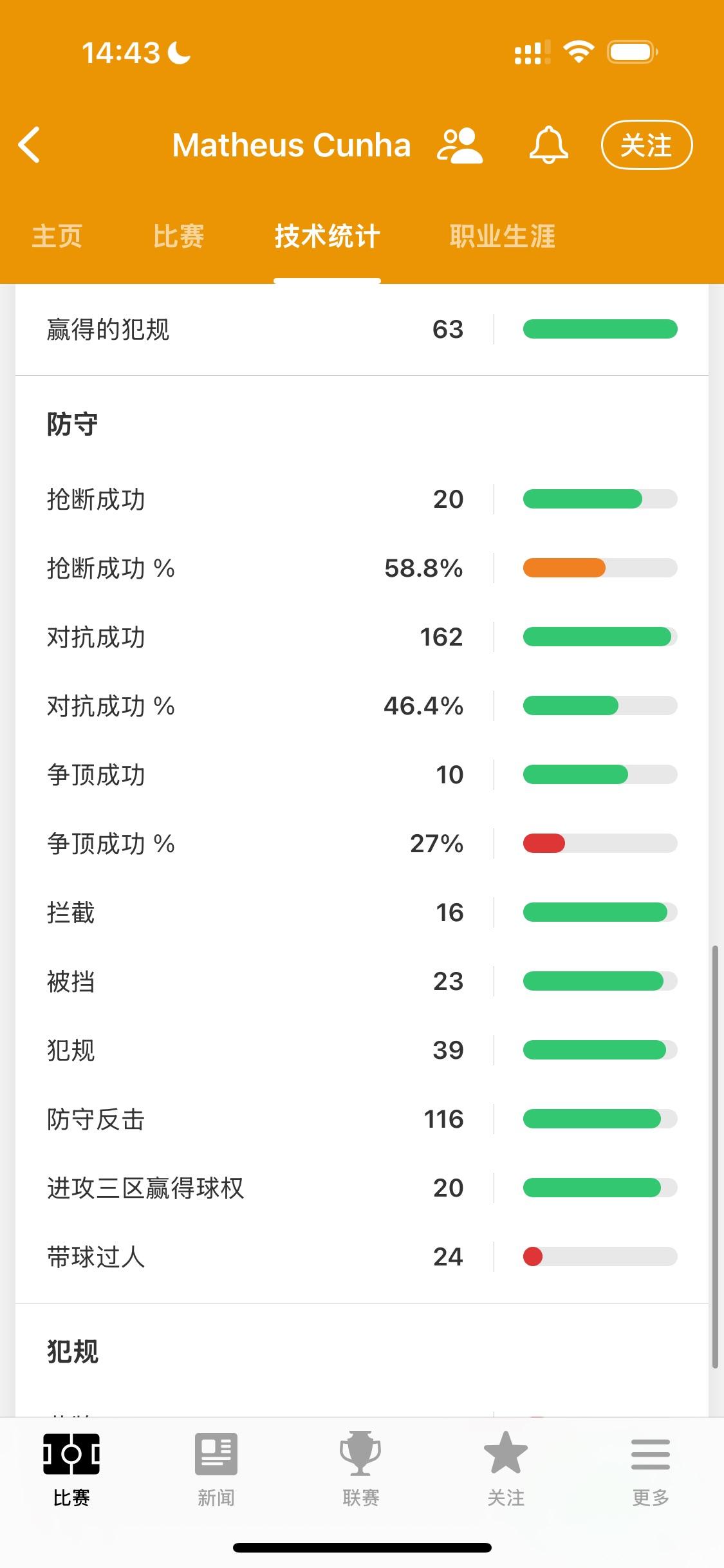The image size is (724, 1568).
Task: Go to 联赛 in the bottom navigation
Action: coord(360,1471)
